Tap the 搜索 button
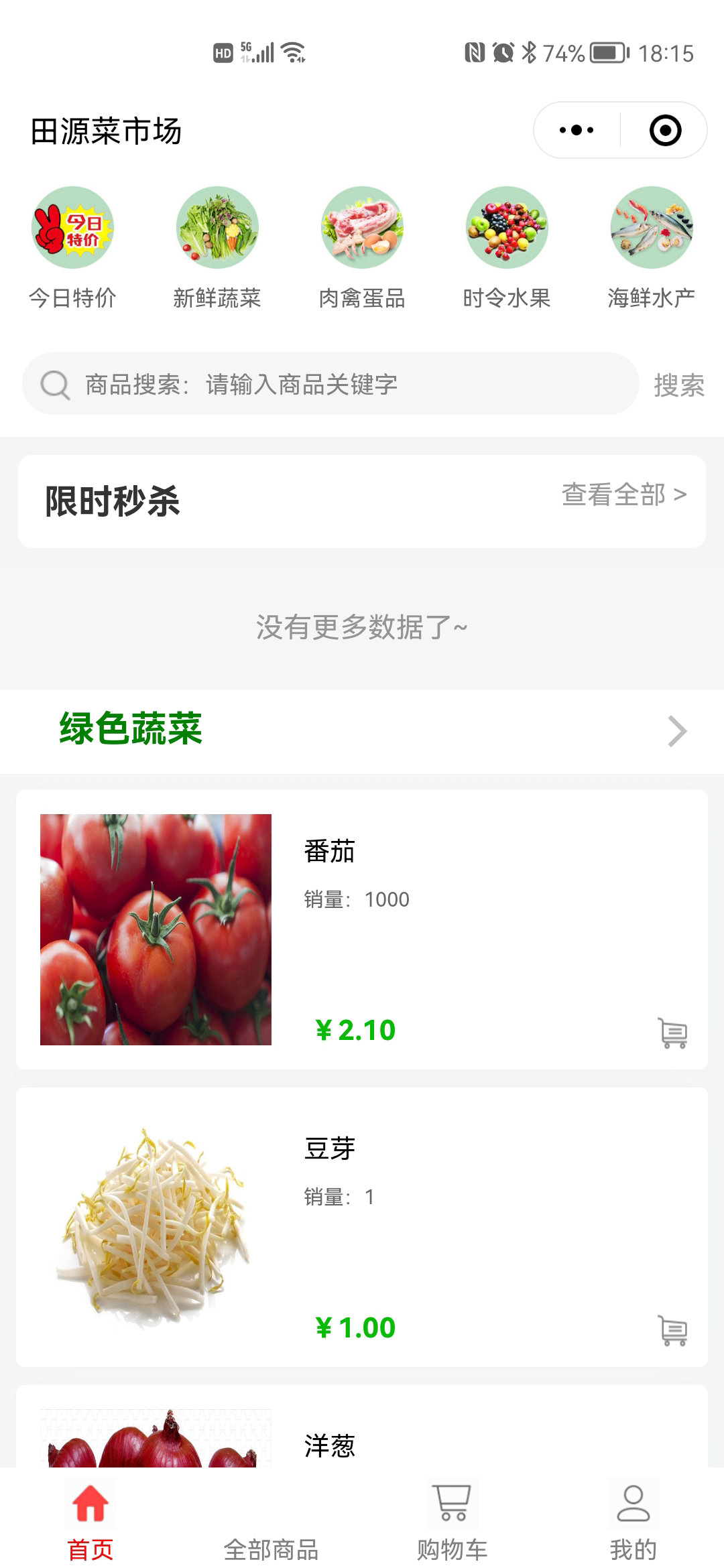This screenshot has width=724, height=1568. [678, 385]
